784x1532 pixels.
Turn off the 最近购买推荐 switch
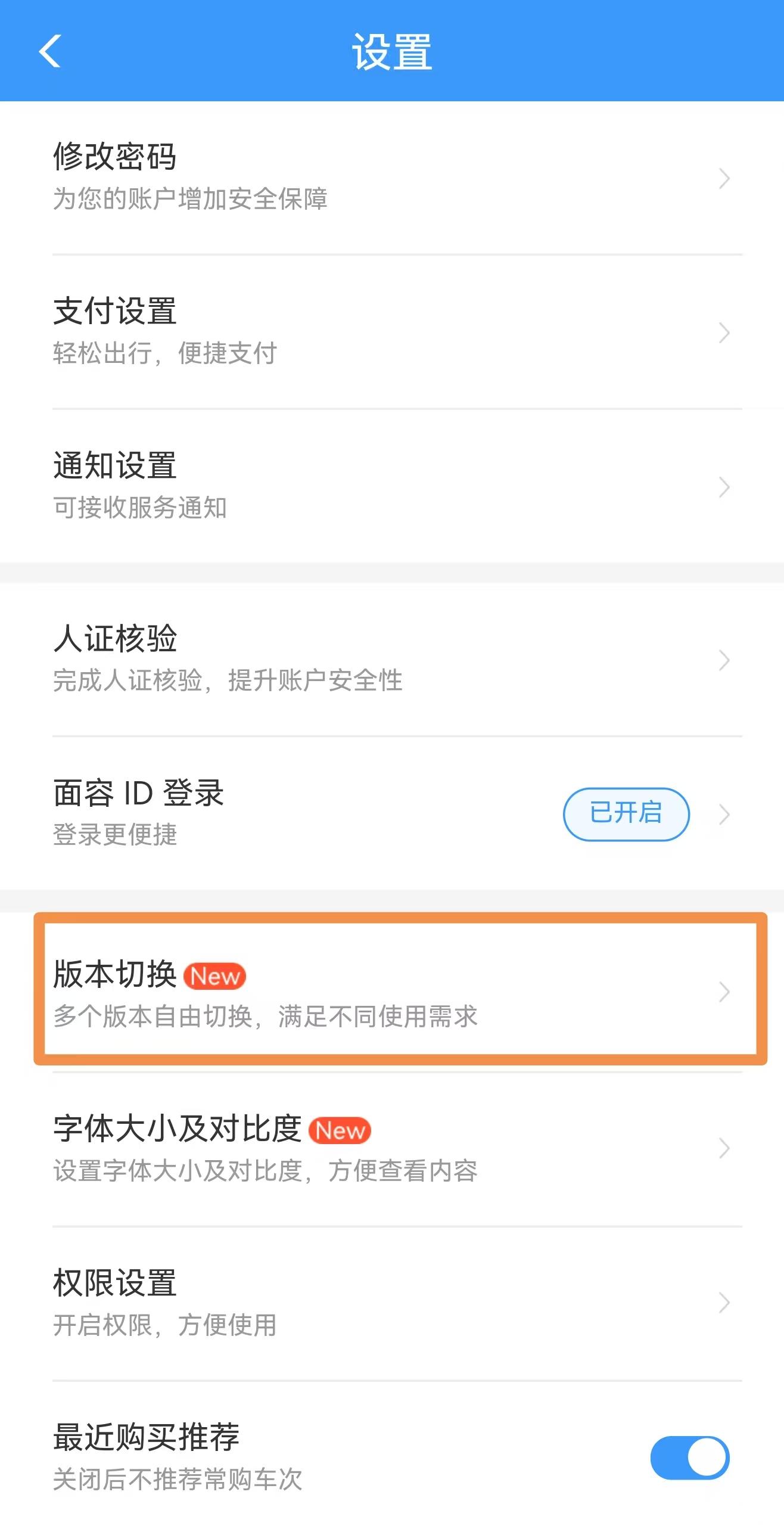(689, 1457)
